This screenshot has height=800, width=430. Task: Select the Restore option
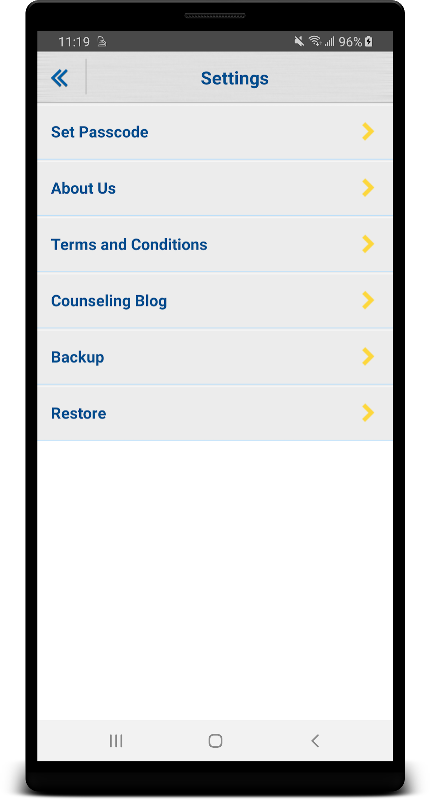coord(215,413)
